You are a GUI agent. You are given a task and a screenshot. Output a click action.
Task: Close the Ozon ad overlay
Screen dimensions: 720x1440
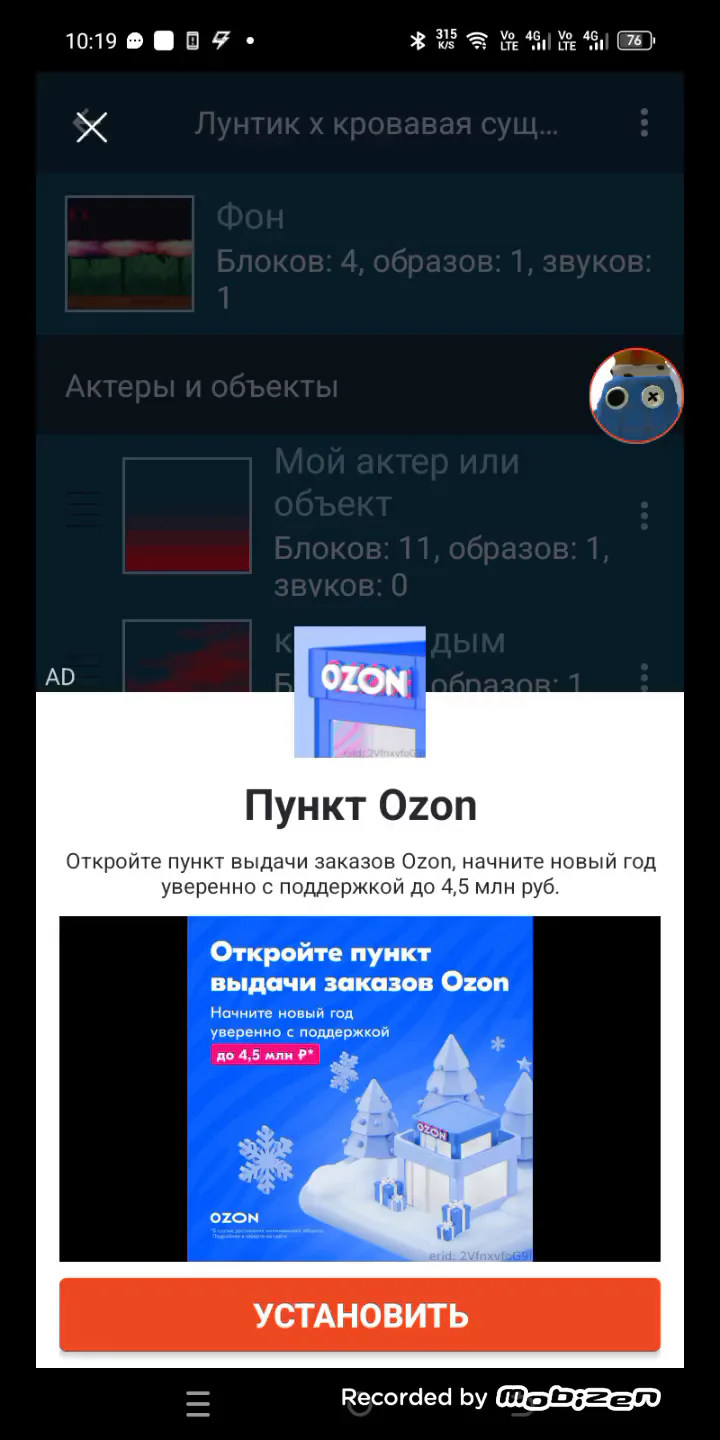point(91,127)
